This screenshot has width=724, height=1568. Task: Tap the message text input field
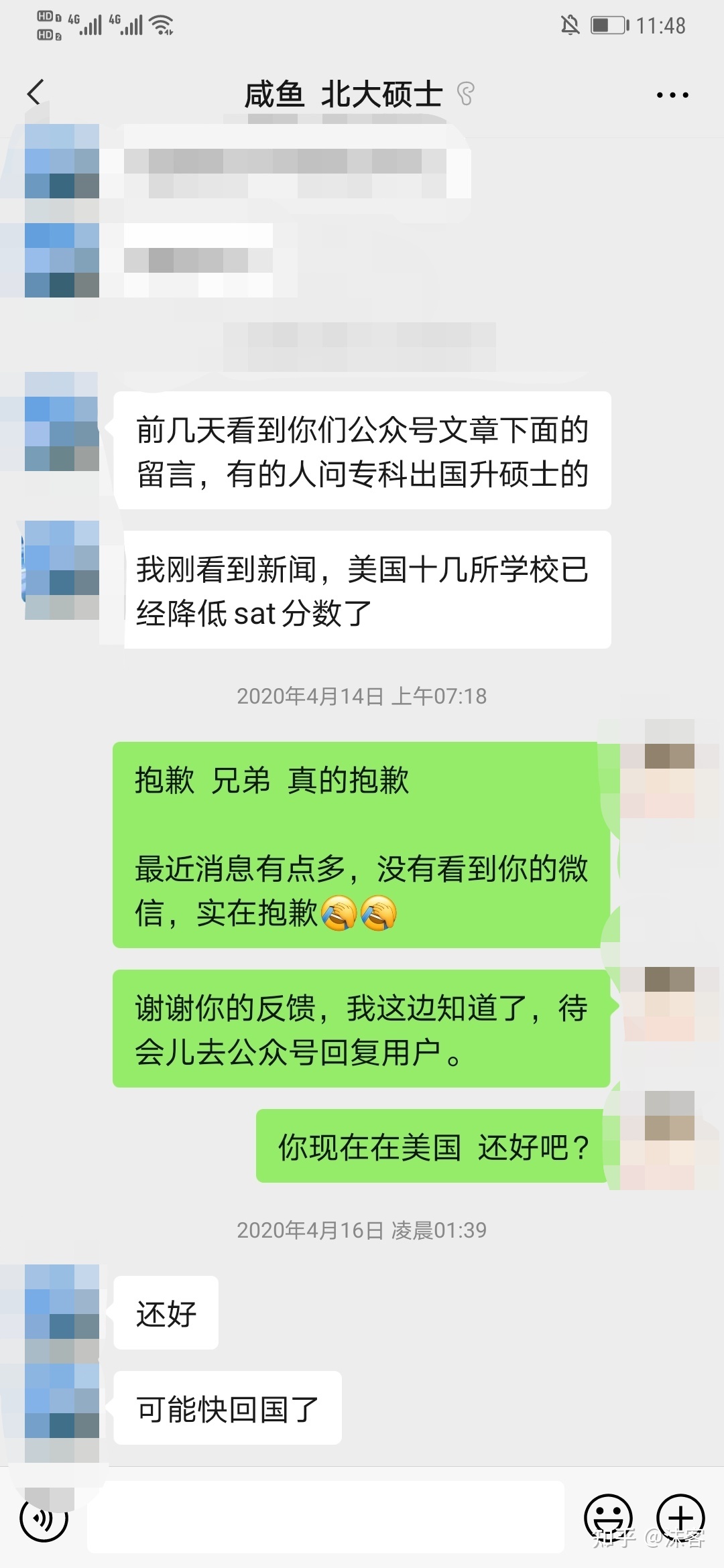pyautogui.click(x=325, y=1518)
